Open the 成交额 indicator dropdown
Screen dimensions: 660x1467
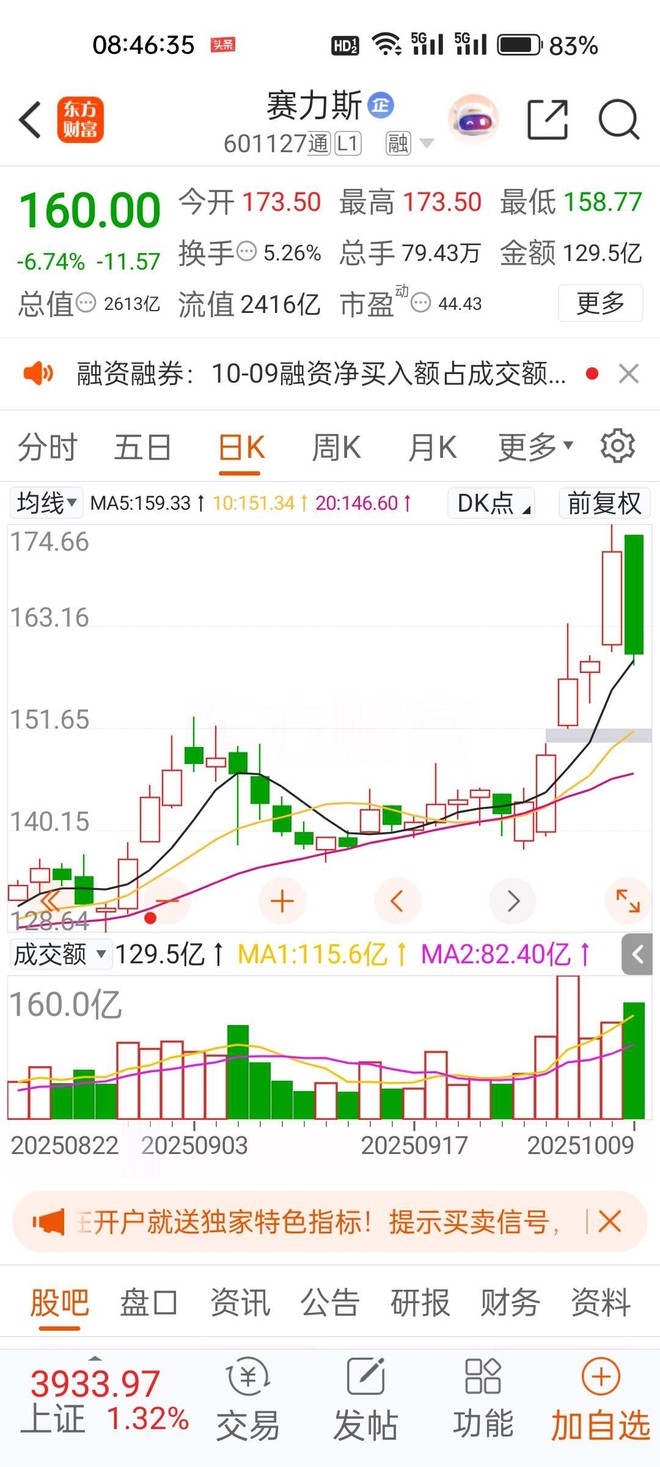(x=60, y=954)
